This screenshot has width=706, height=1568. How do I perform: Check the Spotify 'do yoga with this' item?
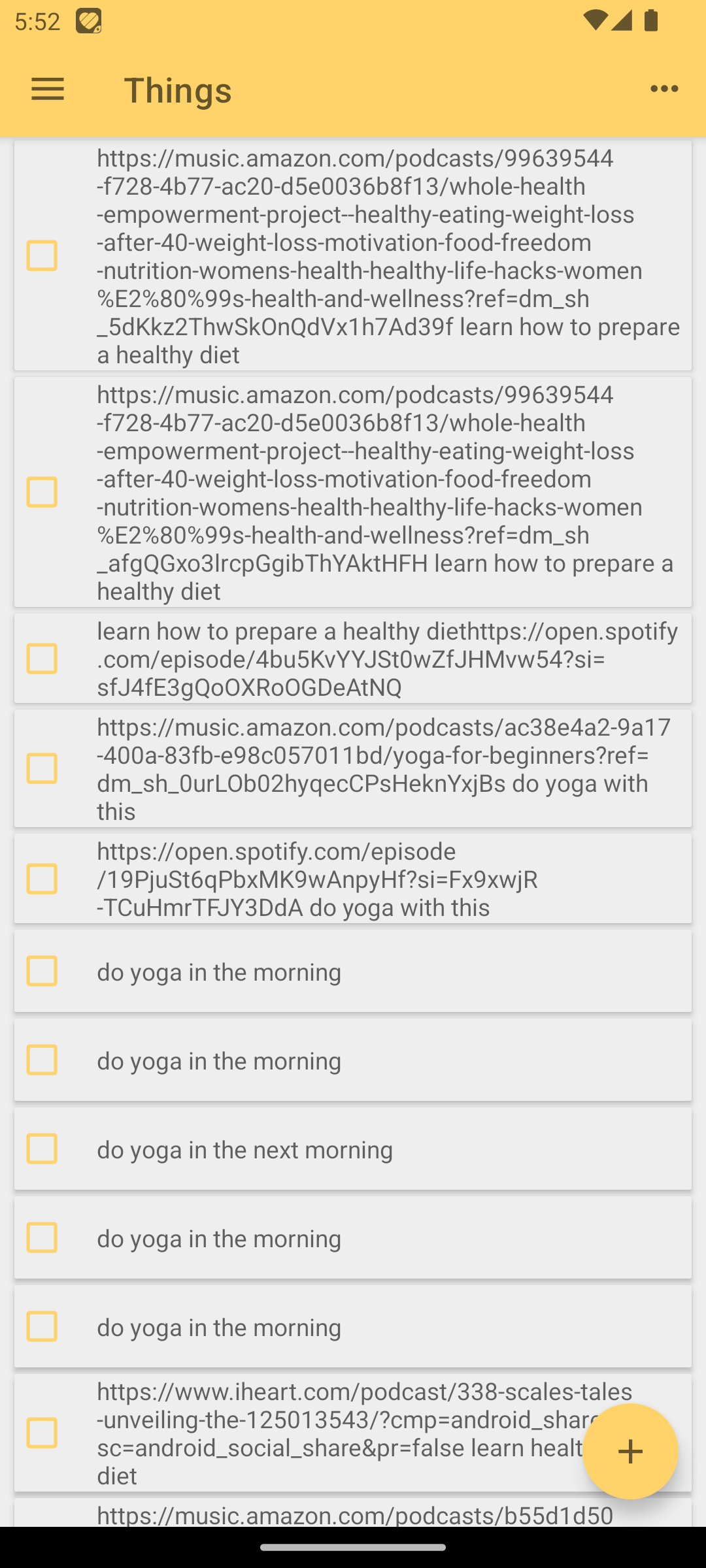pos(42,879)
